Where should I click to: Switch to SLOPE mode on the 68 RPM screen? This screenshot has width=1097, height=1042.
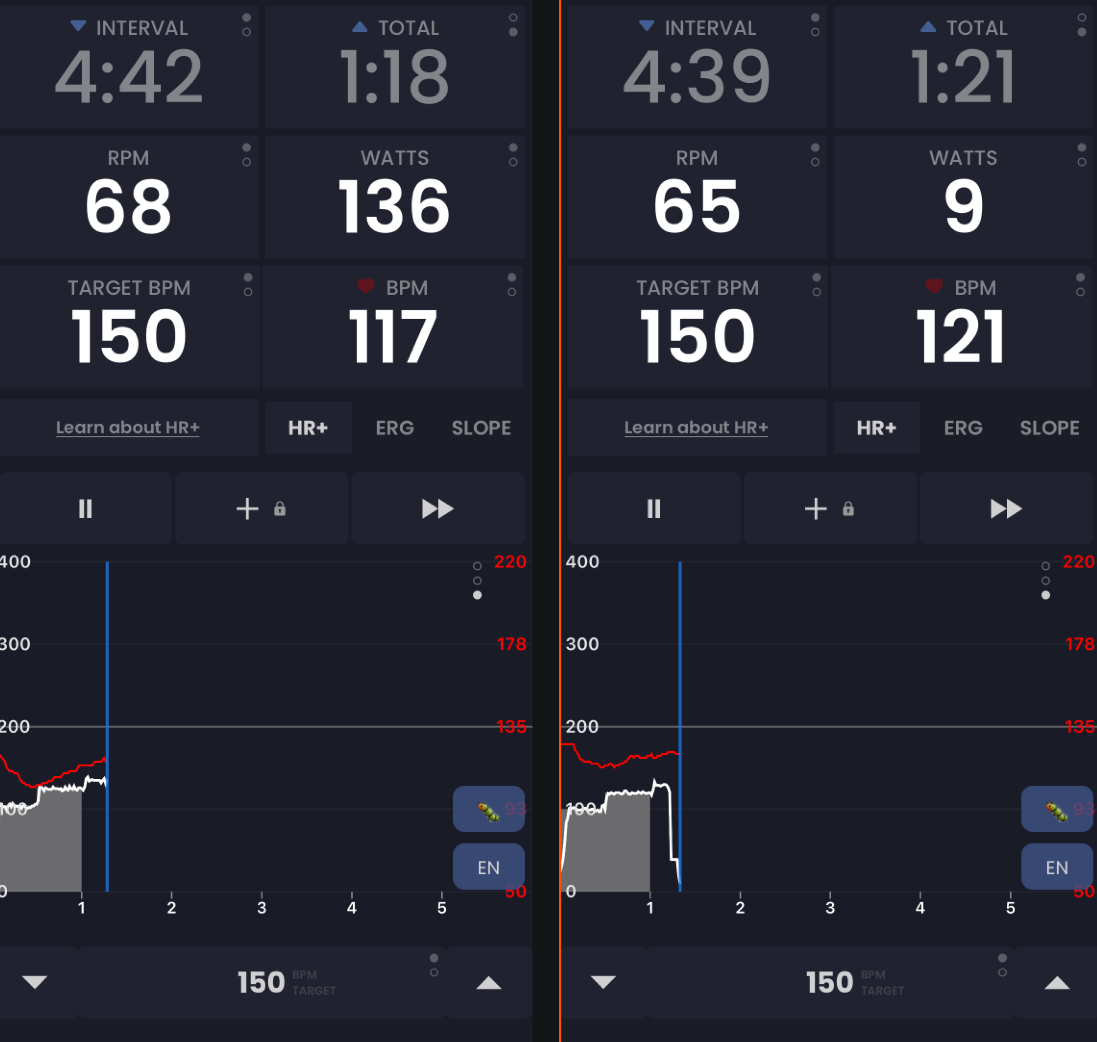point(481,428)
